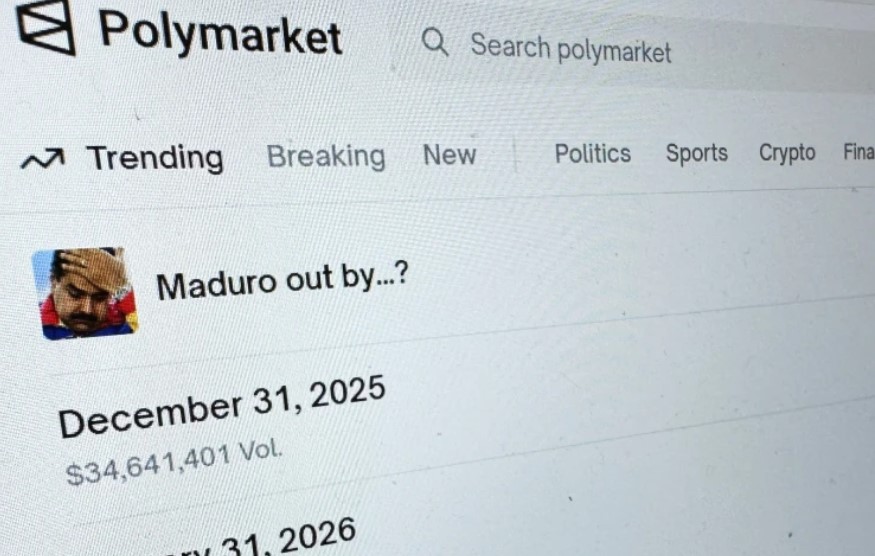Viewport: 875px width, 556px height.
Task: Open the Sports category
Action: tap(696, 154)
